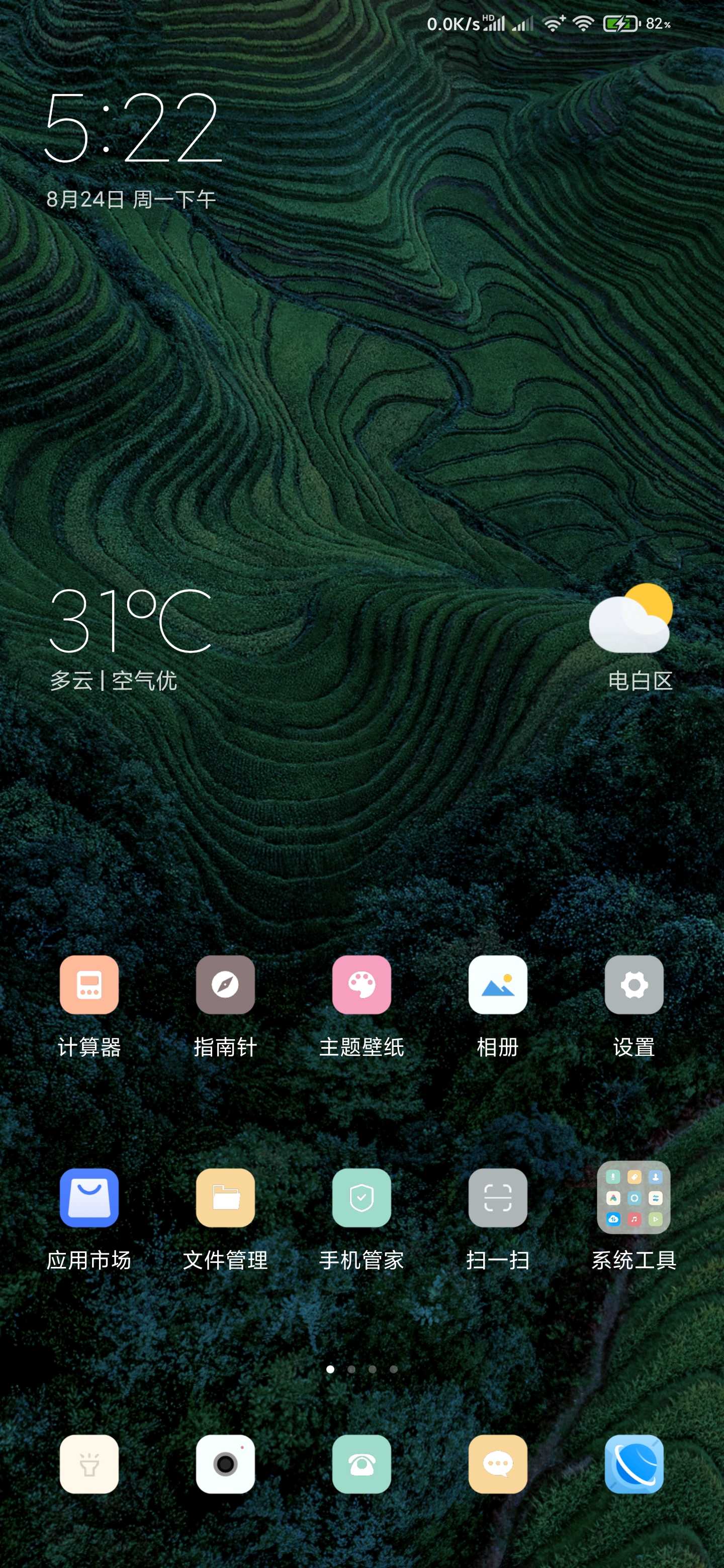Launch 扫一扫 scanner
Image resolution: width=724 pixels, height=1568 pixels.
pyautogui.click(x=497, y=1197)
